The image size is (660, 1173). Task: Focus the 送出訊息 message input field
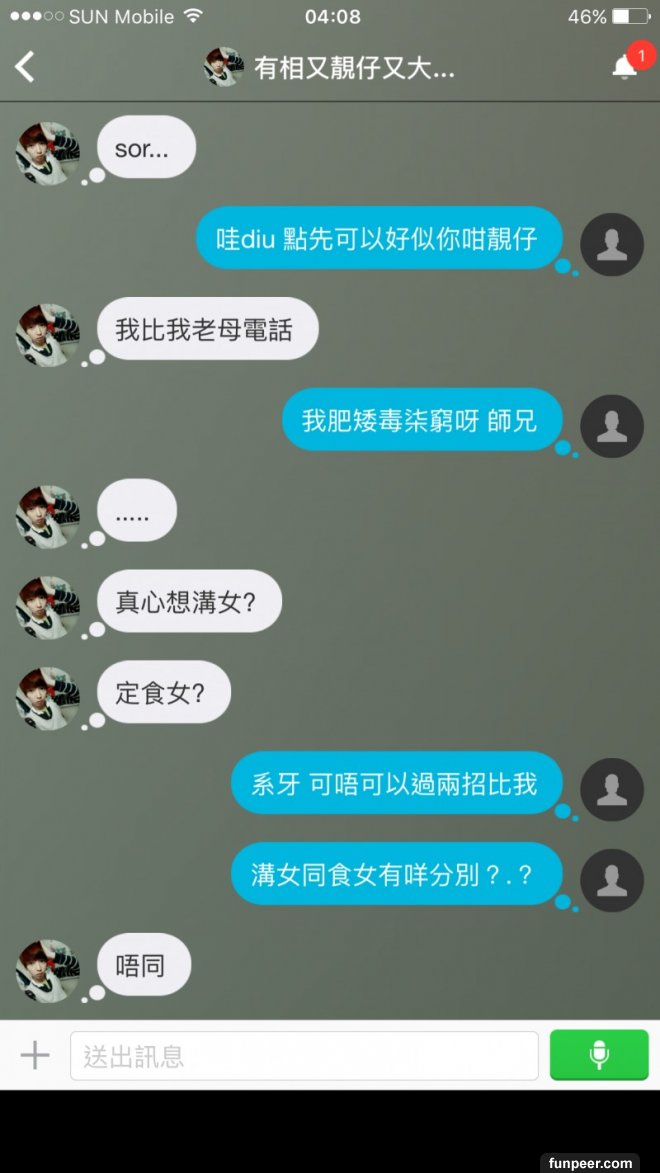[304, 1056]
